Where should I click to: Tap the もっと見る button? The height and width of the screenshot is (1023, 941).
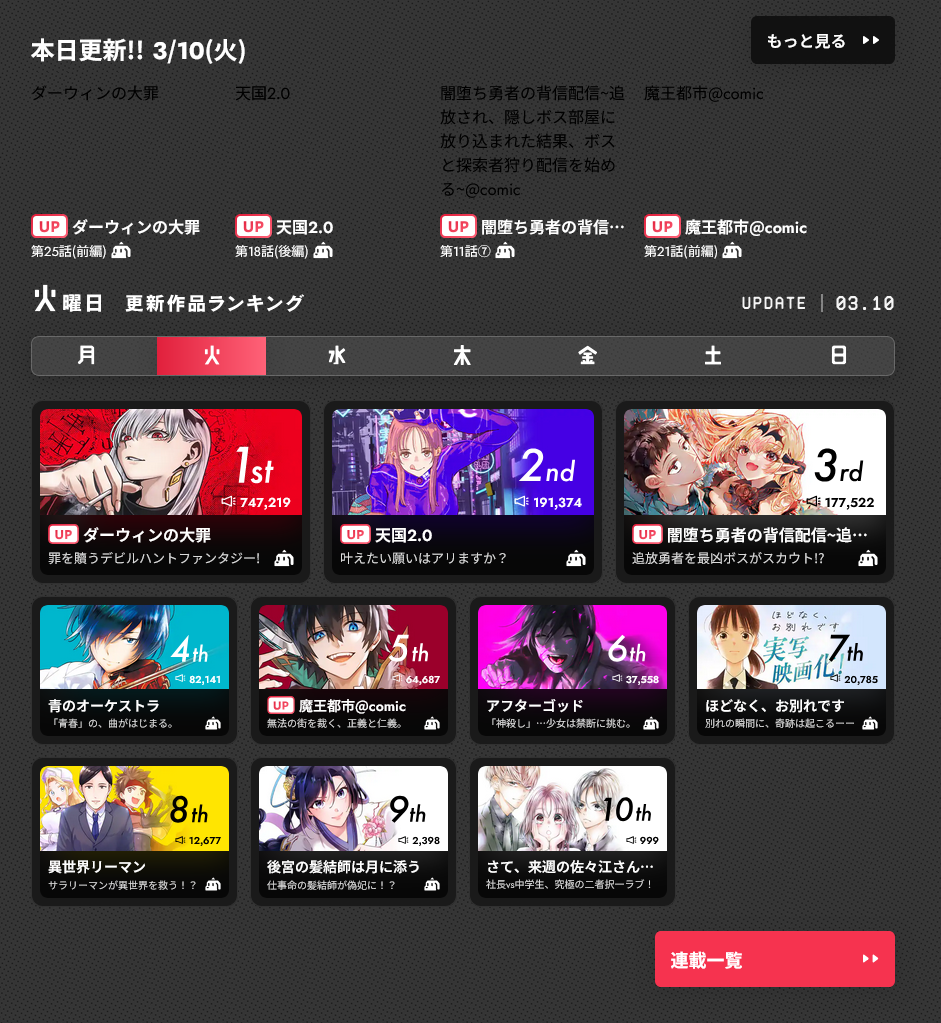[822, 40]
